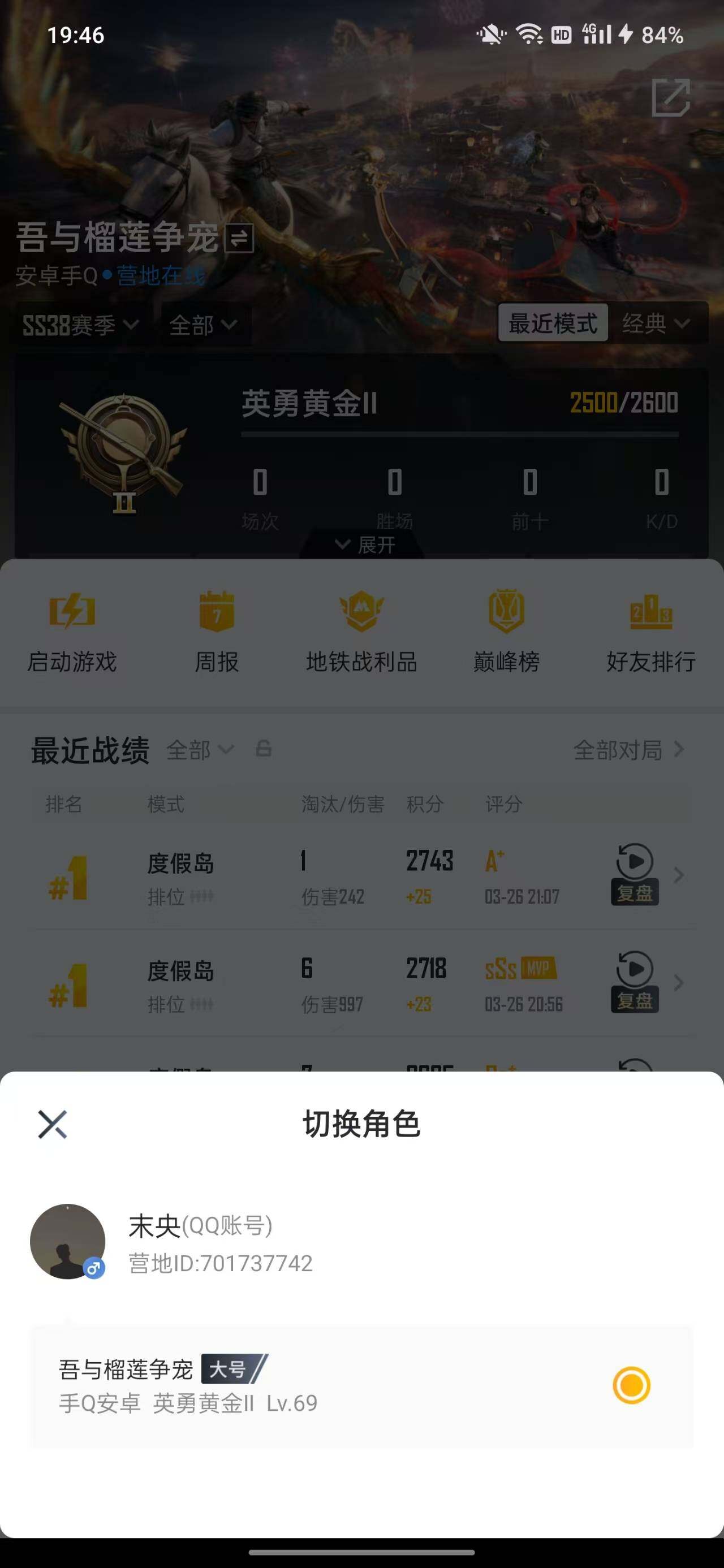The image size is (724, 1568).
Task: Open the 全部 filter dropdown near 最近战绩
Action: click(200, 750)
